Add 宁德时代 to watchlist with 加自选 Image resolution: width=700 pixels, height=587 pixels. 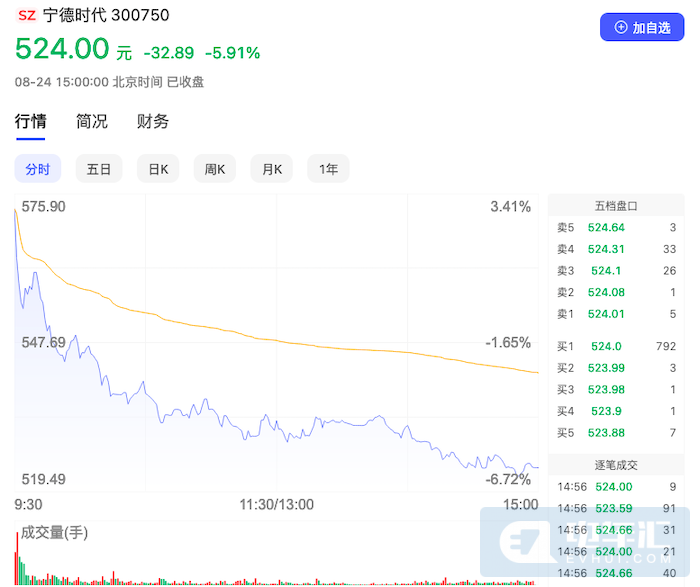pos(641,27)
